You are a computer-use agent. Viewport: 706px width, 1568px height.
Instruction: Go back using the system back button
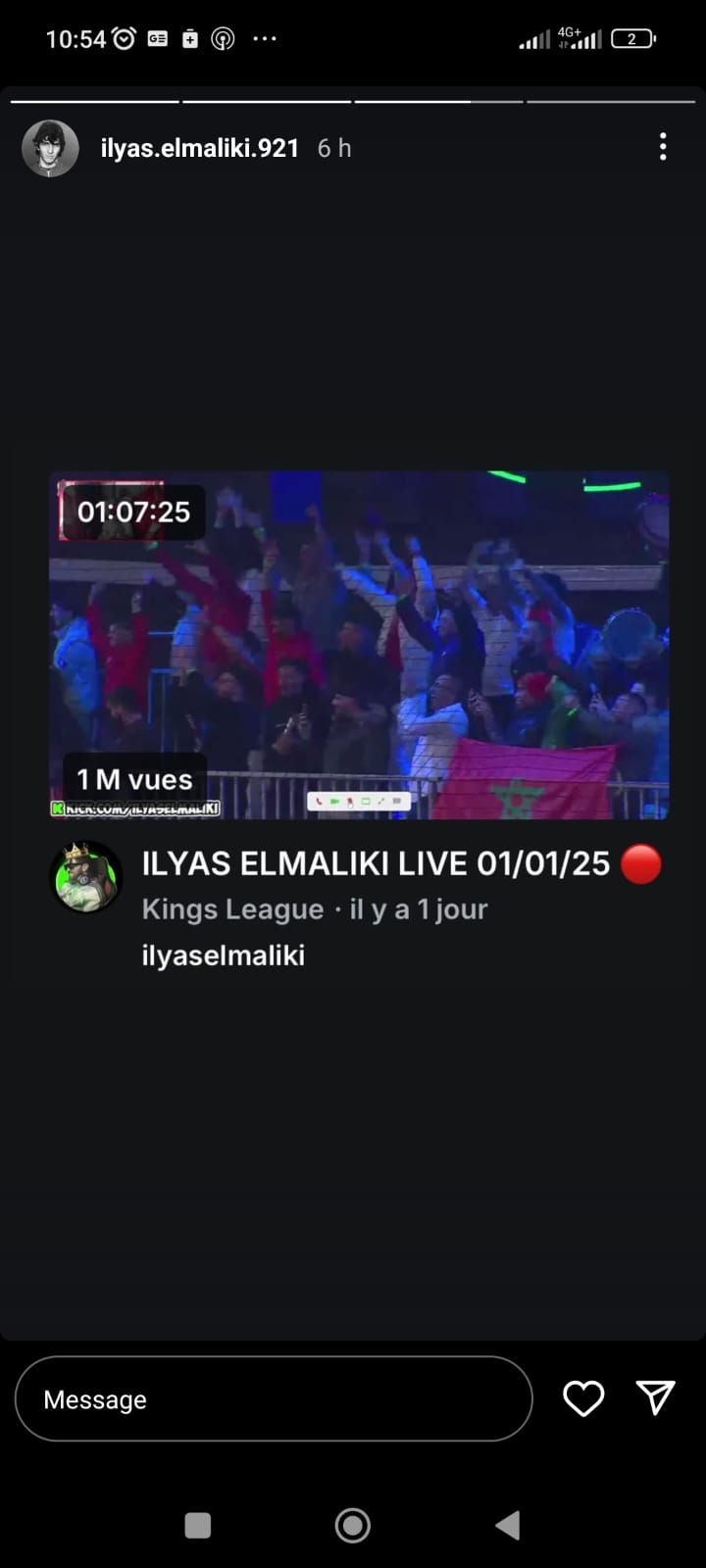click(507, 1525)
